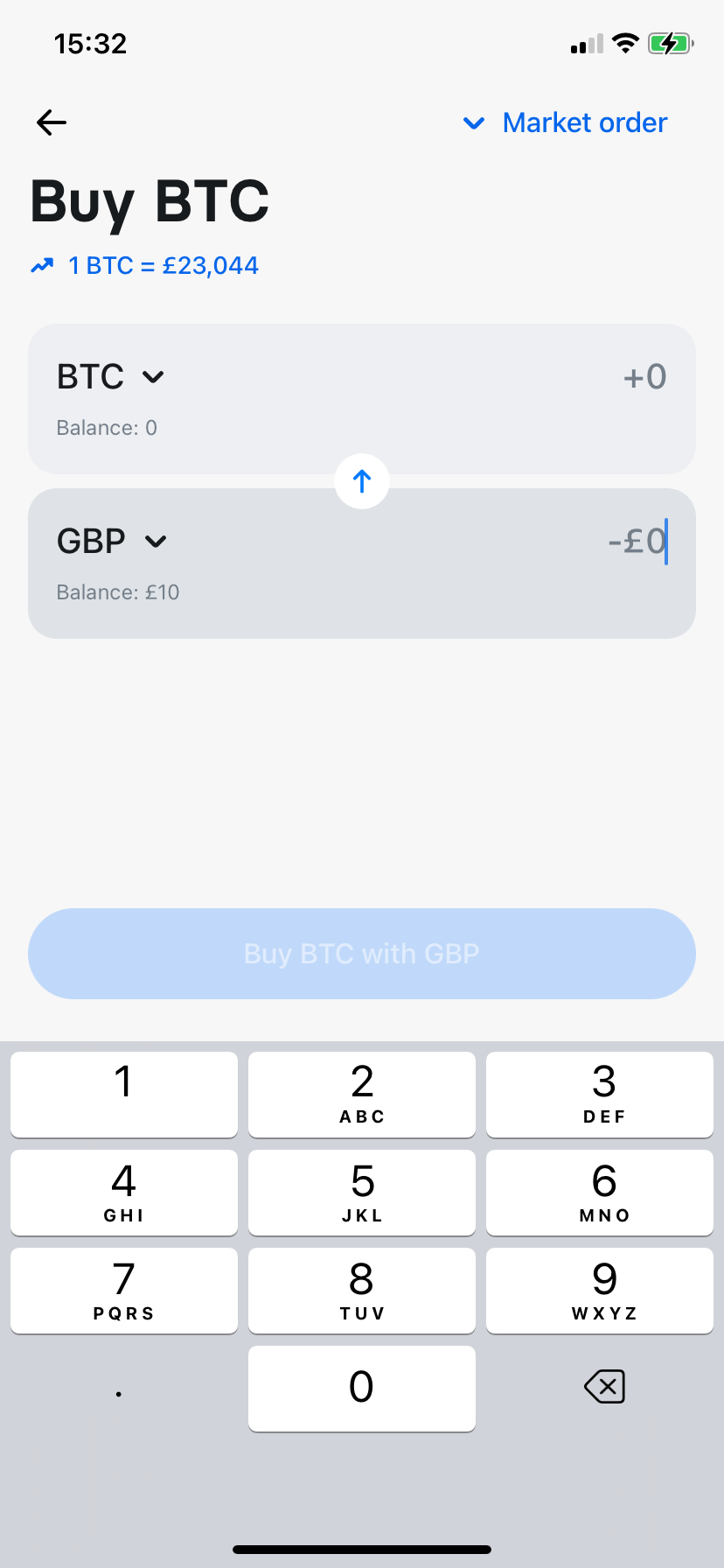Tap Buy BTC with GBP button

pyautogui.click(x=362, y=954)
